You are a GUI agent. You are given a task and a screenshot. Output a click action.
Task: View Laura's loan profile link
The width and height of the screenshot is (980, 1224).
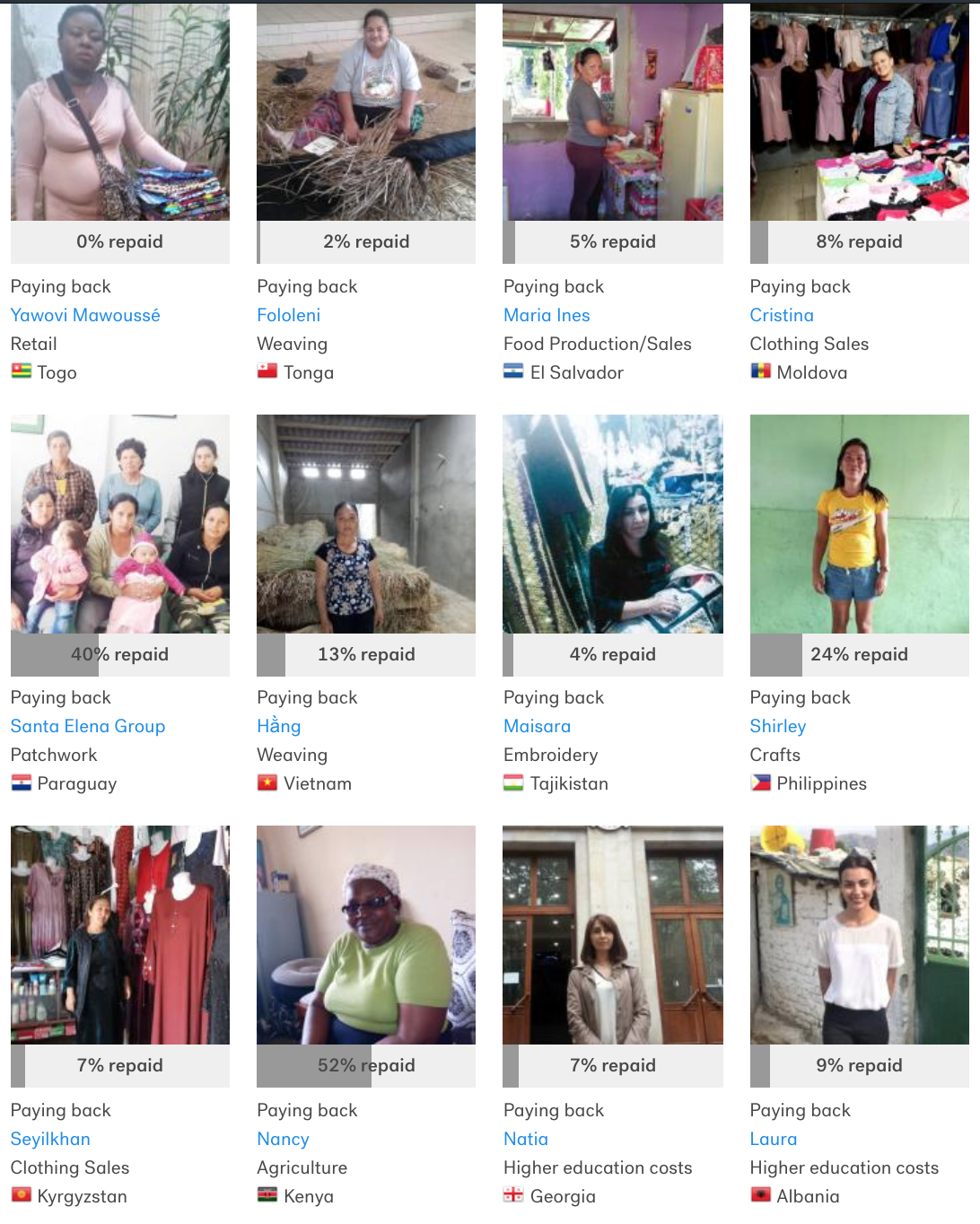774,1139
